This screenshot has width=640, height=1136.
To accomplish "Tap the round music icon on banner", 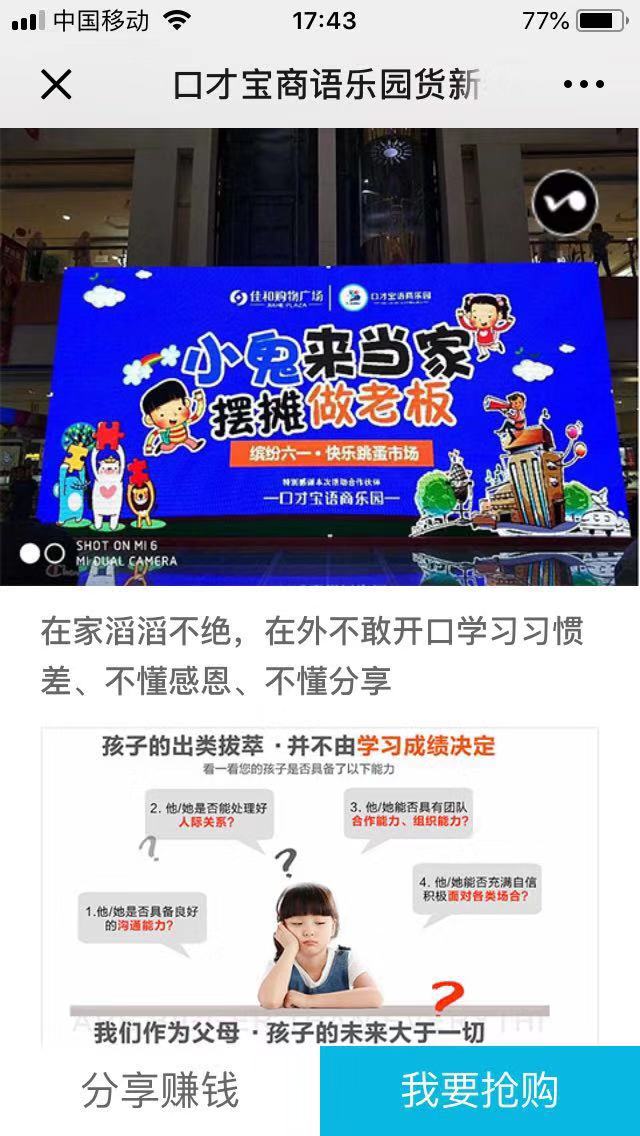I will coord(565,201).
